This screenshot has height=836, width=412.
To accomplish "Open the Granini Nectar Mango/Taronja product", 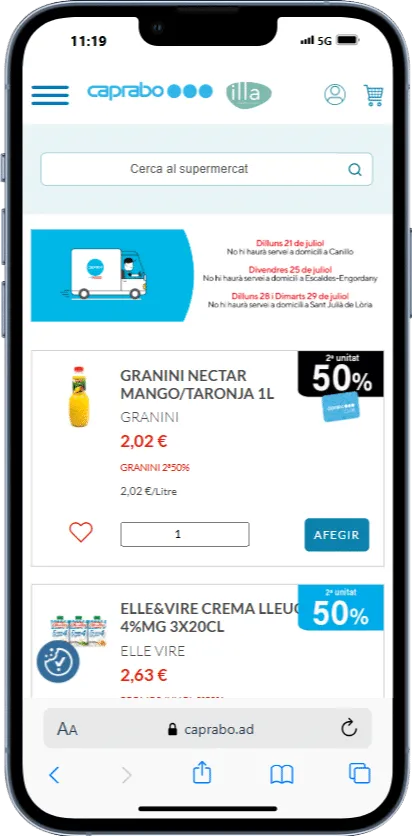I will tap(197, 384).
